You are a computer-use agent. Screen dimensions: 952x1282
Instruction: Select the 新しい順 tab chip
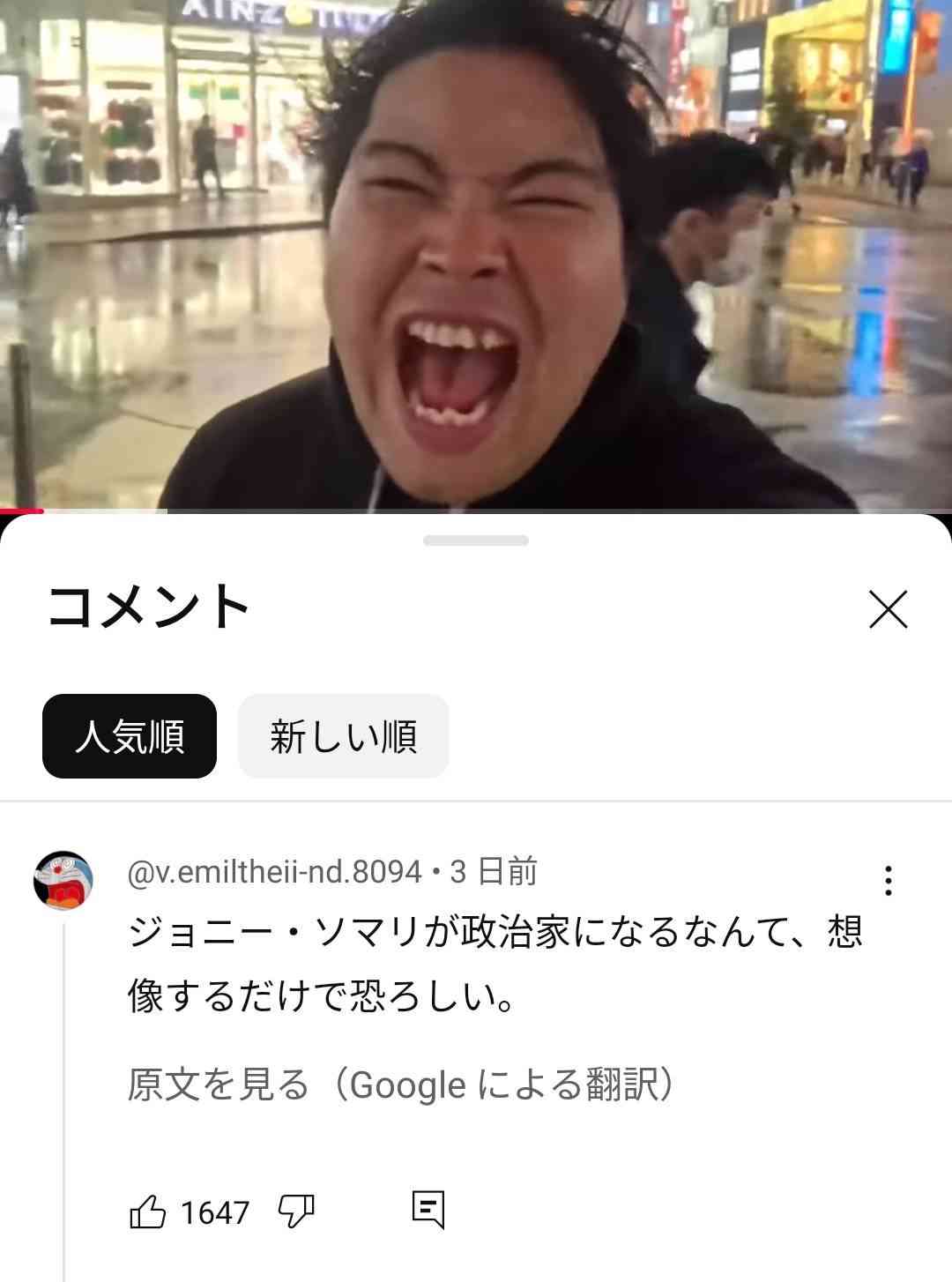click(x=342, y=736)
